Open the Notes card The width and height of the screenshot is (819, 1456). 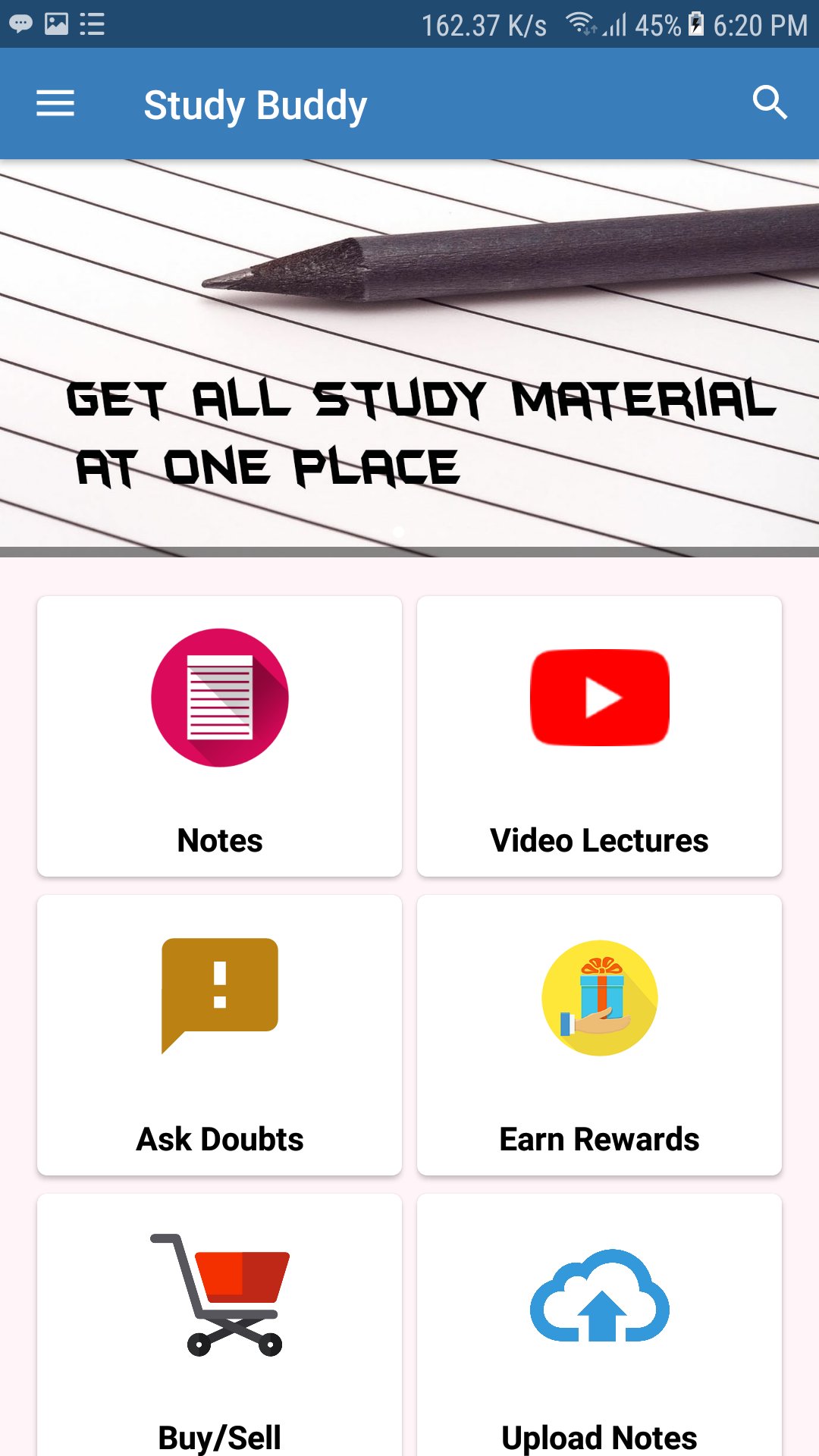[x=219, y=734]
